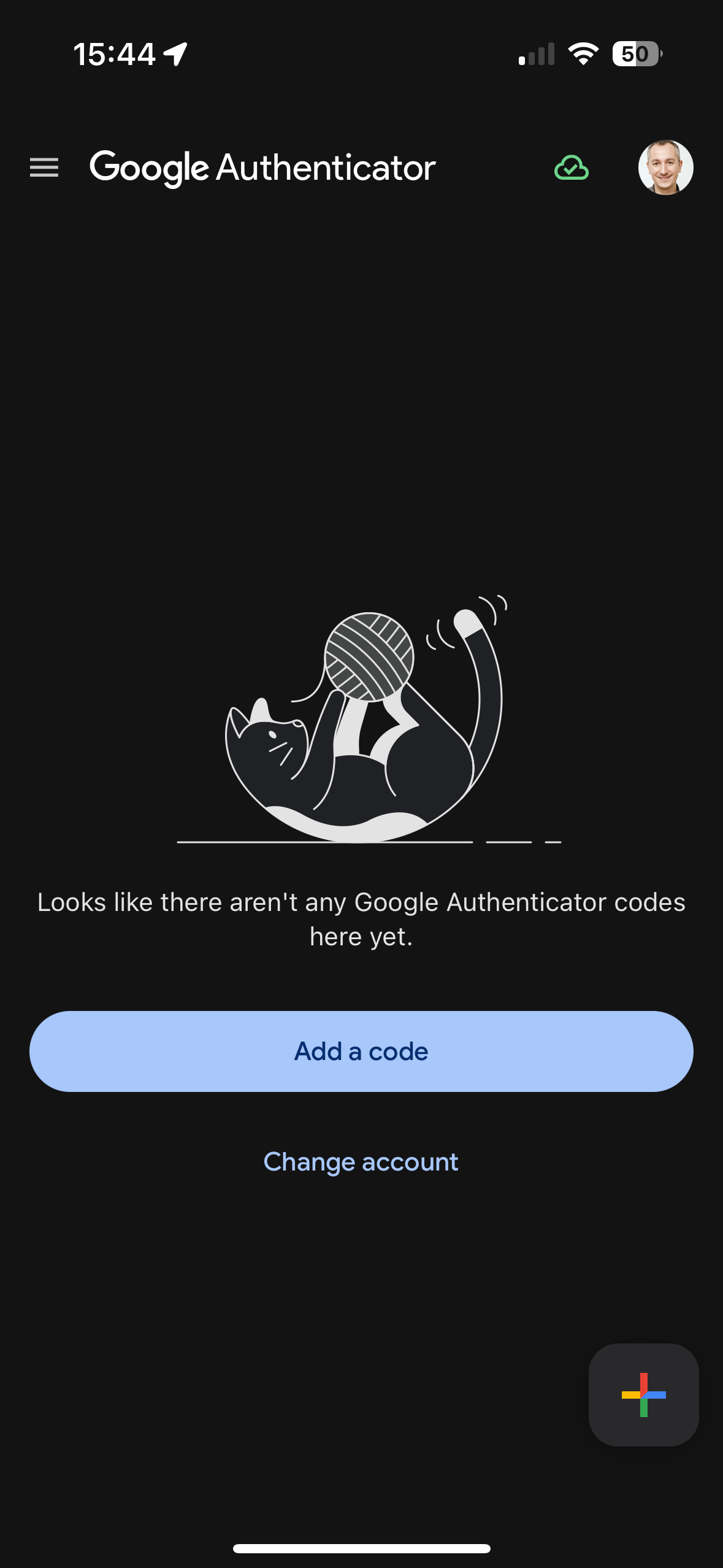Screen dimensions: 723x1568
Task: Tap the colorful plus floating button
Action: (643, 1394)
